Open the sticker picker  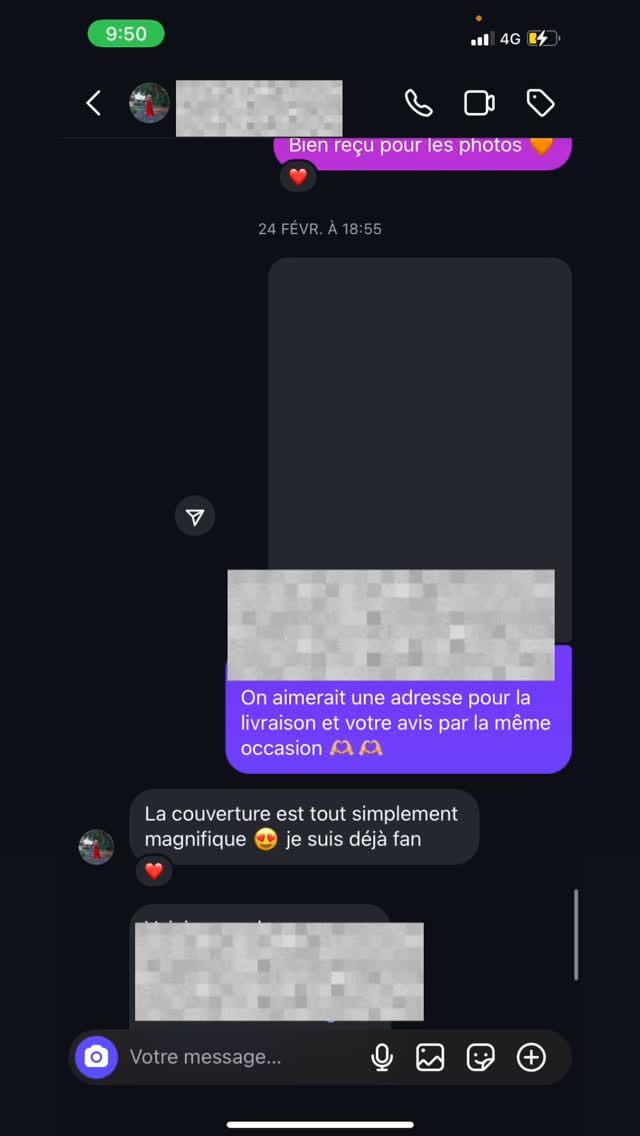pyautogui.click(x=481, y=1057)
